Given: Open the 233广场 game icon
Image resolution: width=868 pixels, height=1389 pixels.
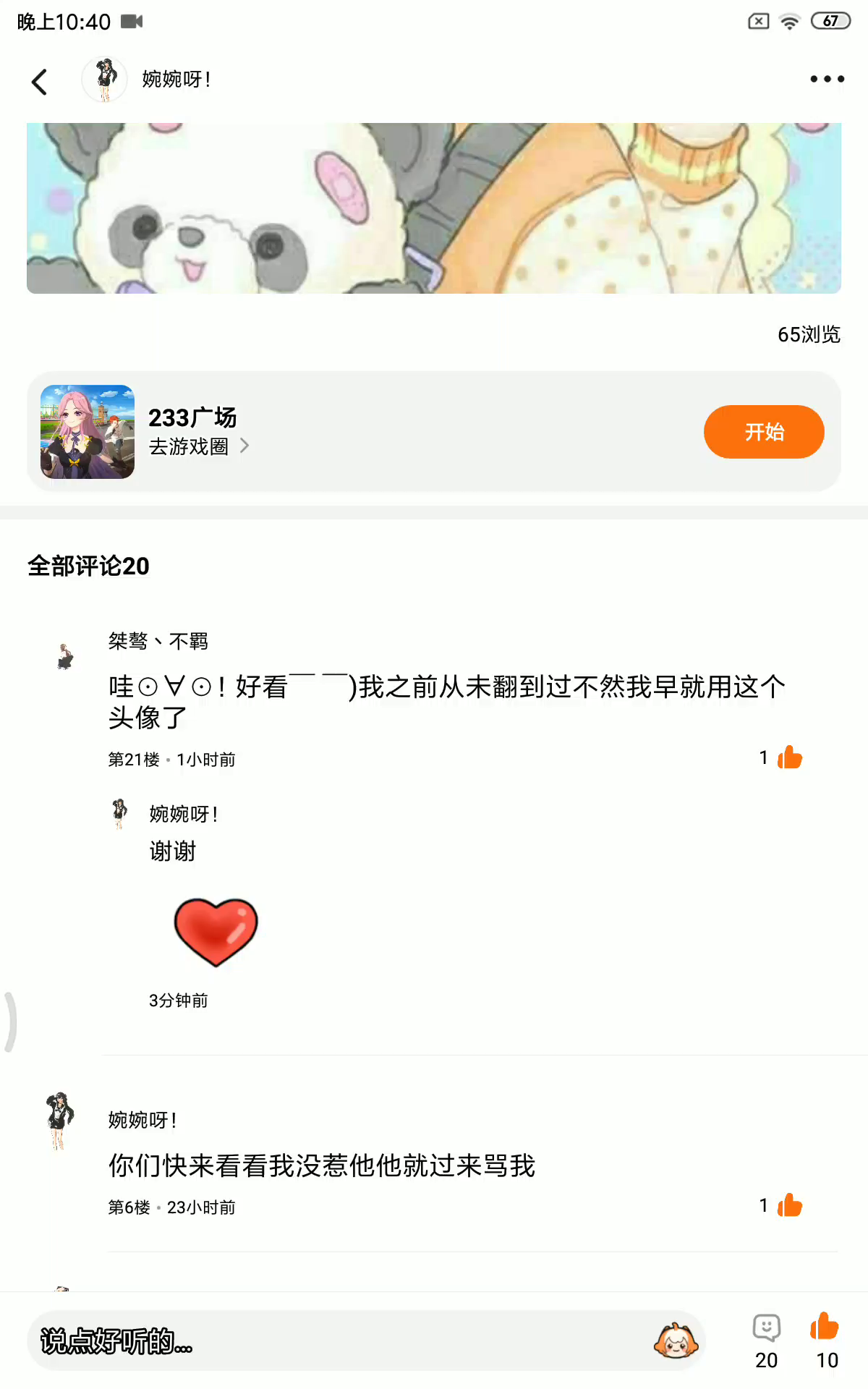Looking at the screenshot, I should click(x=88, y=432).
